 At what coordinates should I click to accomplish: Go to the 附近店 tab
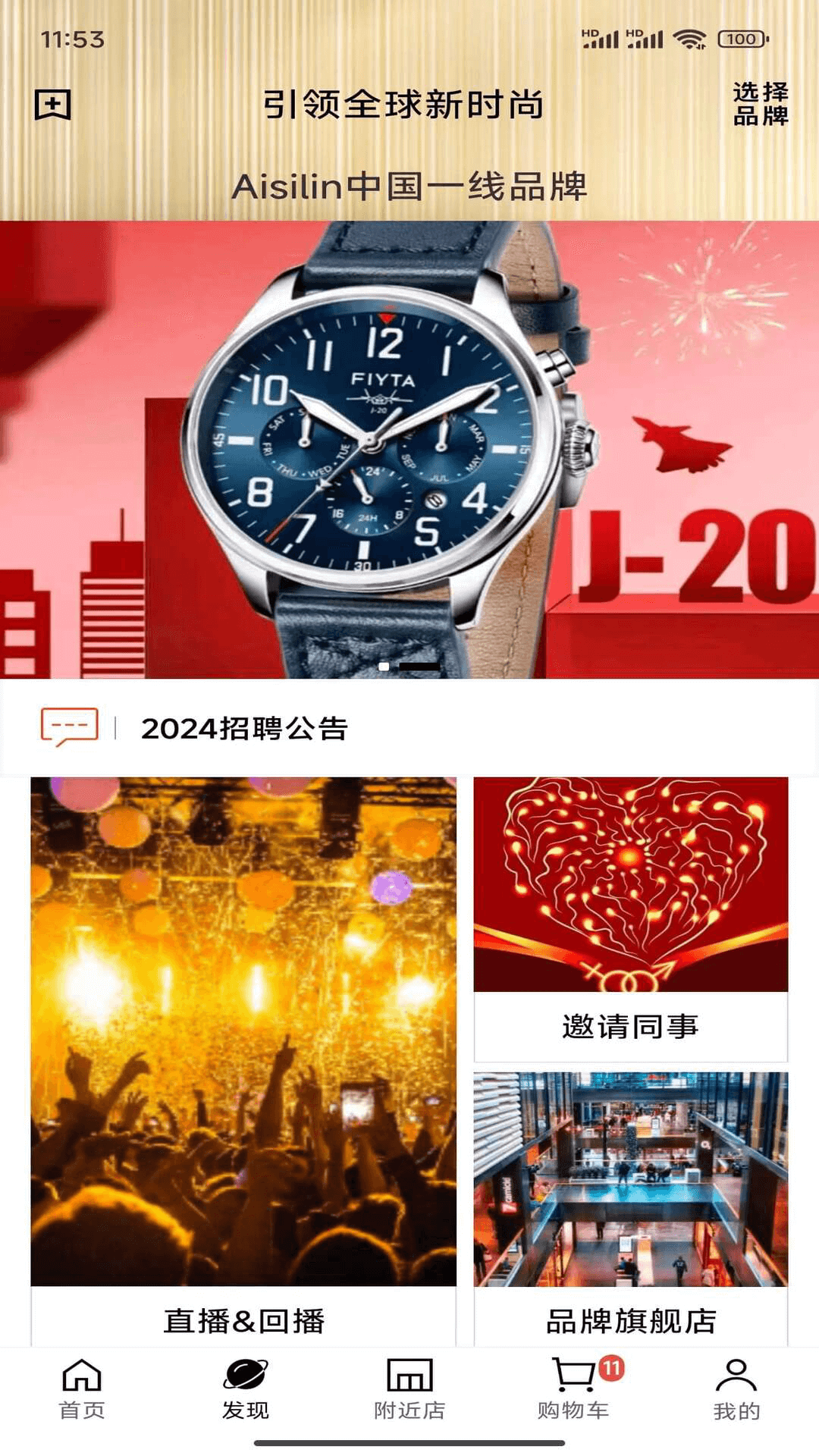409,1389
